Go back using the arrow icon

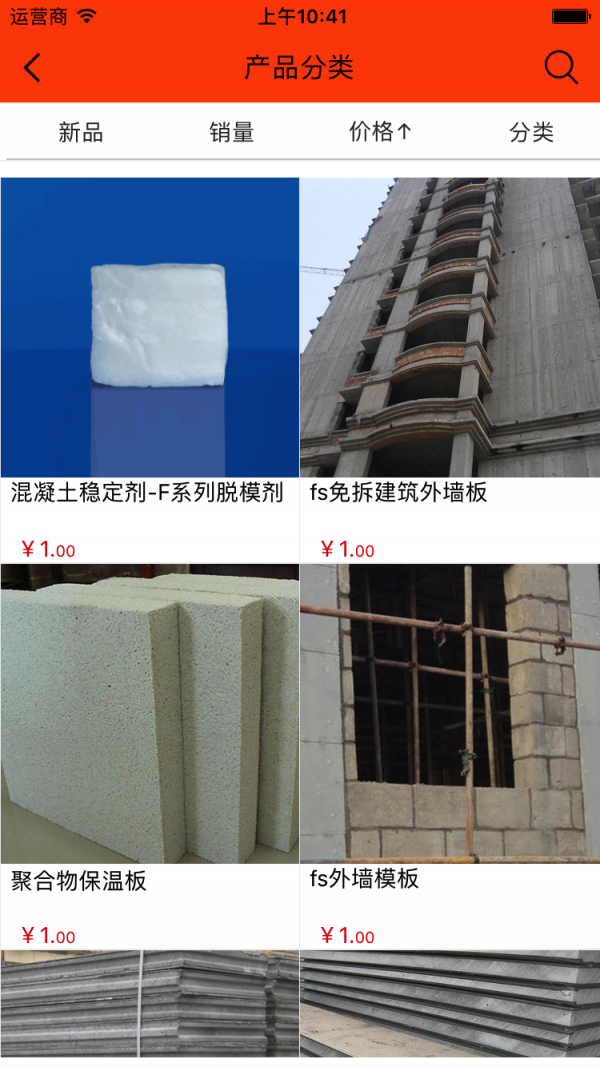33,68
